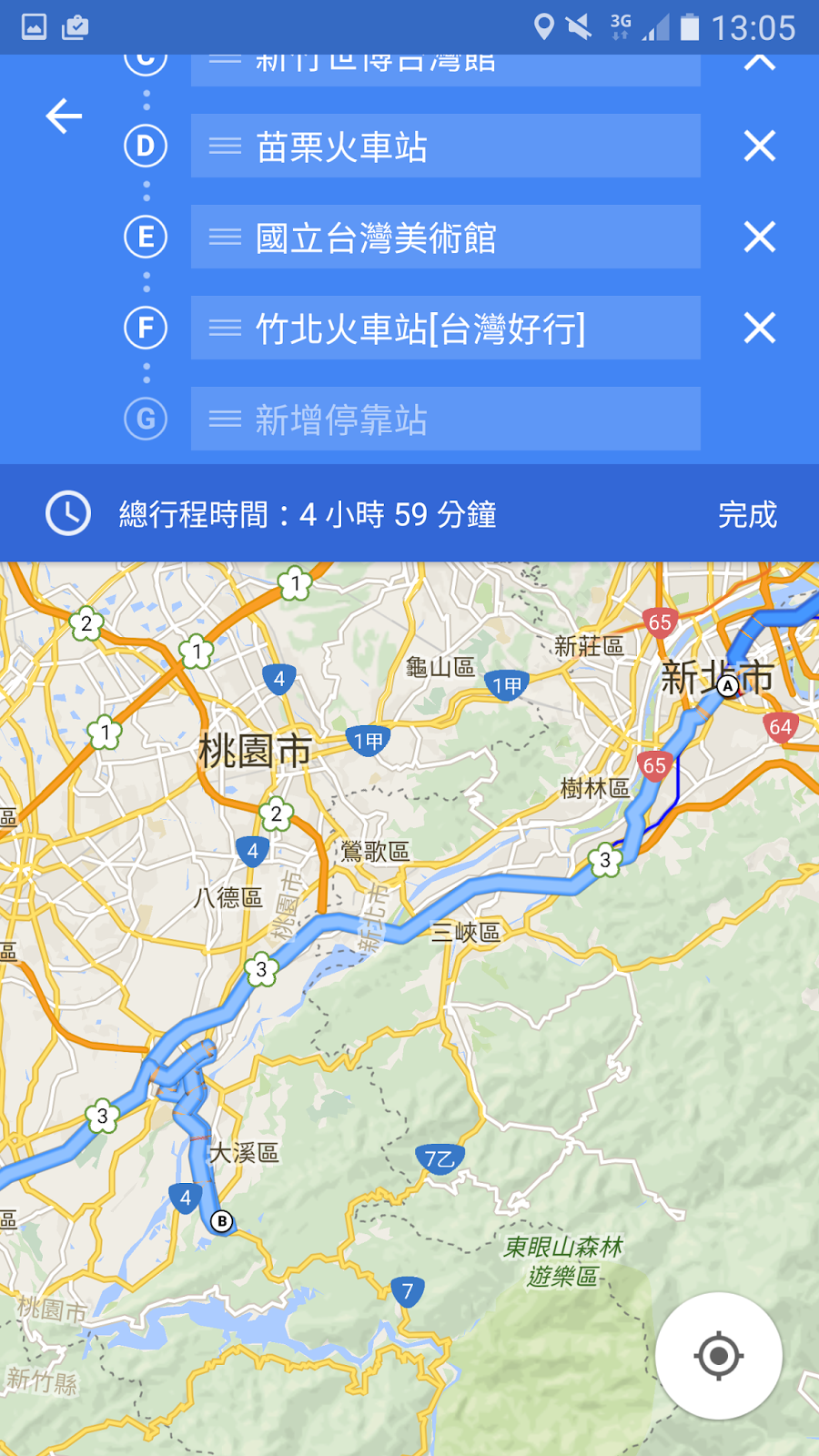Viewport: 819px width, 1456px height.
Task: Remove the 苗栗火車站 stop
Action: pos(759,147)
